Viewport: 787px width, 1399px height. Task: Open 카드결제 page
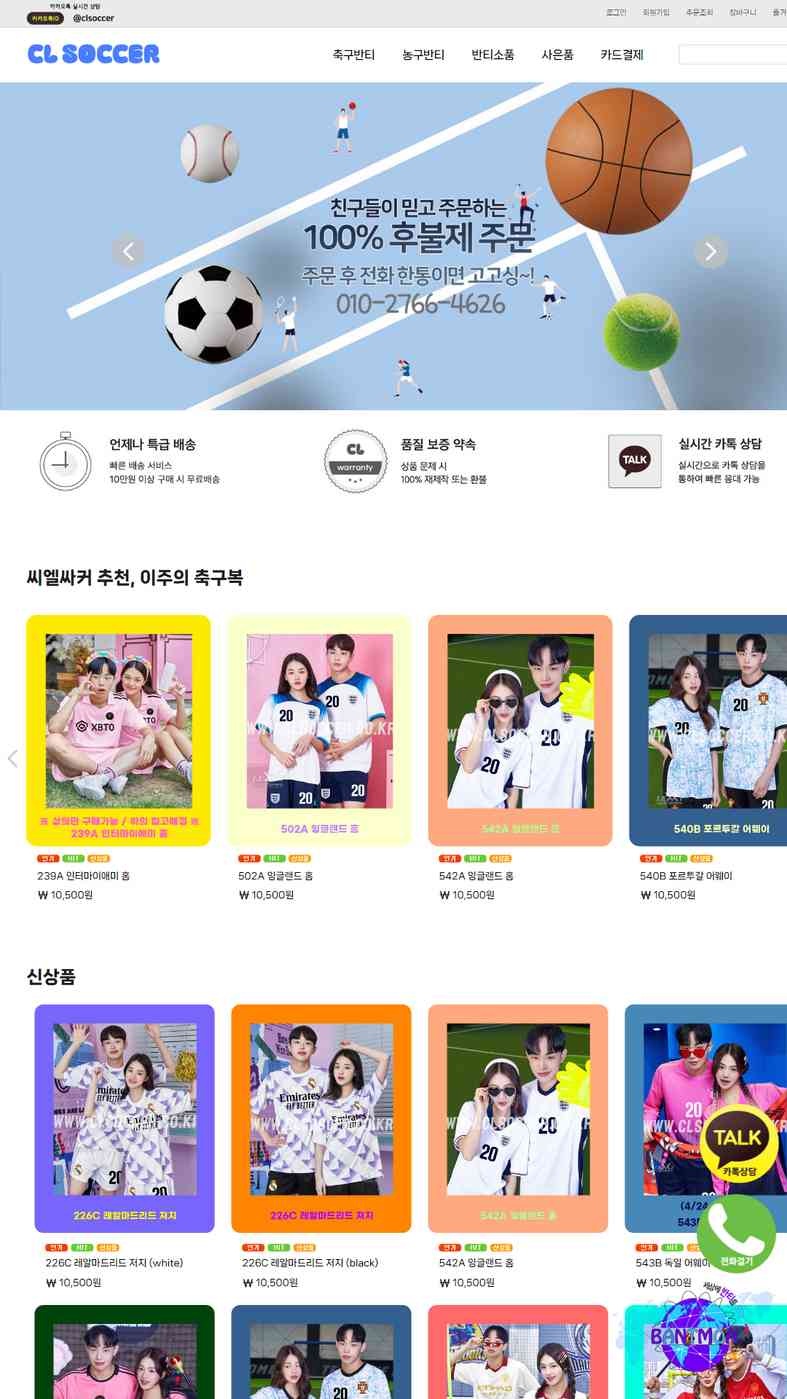coord(622,55)
